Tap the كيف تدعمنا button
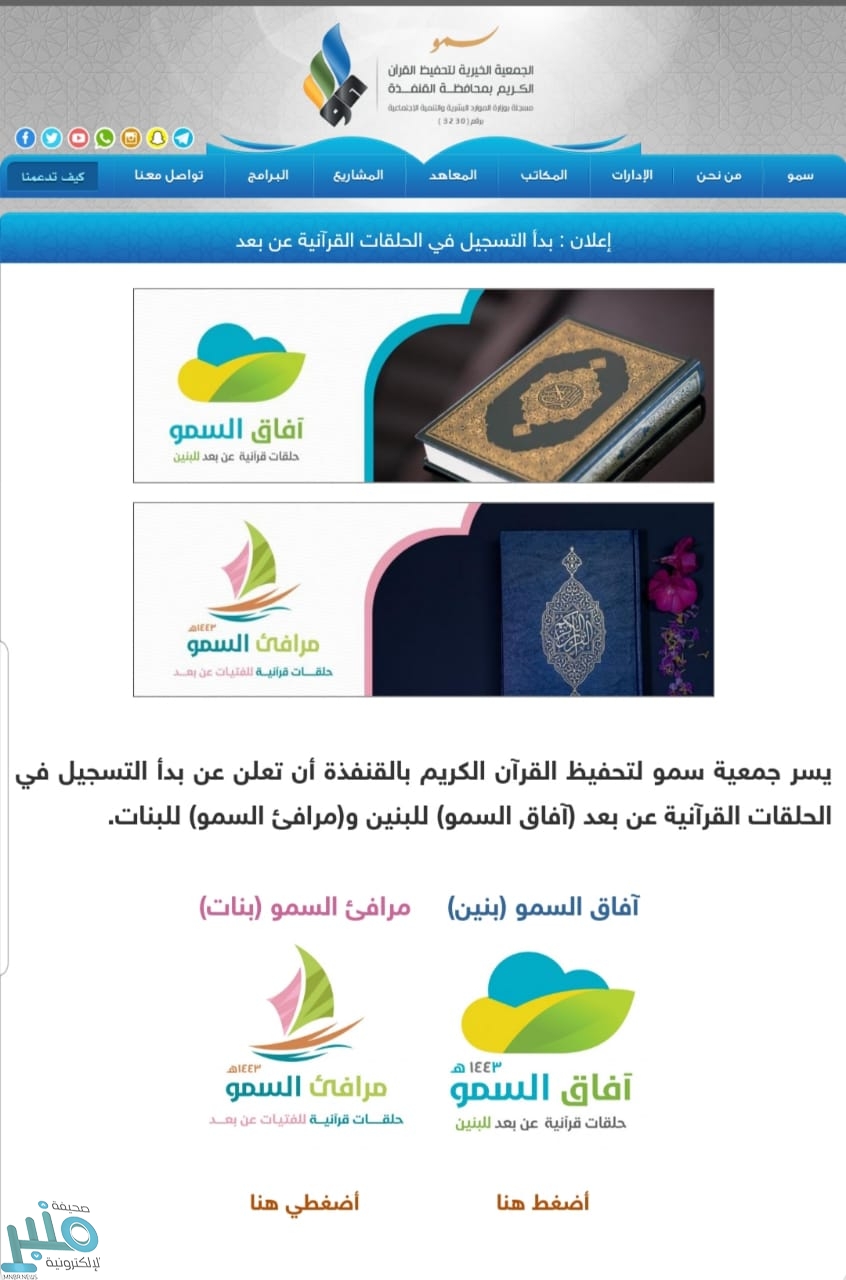Screen dimensions: 846x1280 (x=53, y=176)
